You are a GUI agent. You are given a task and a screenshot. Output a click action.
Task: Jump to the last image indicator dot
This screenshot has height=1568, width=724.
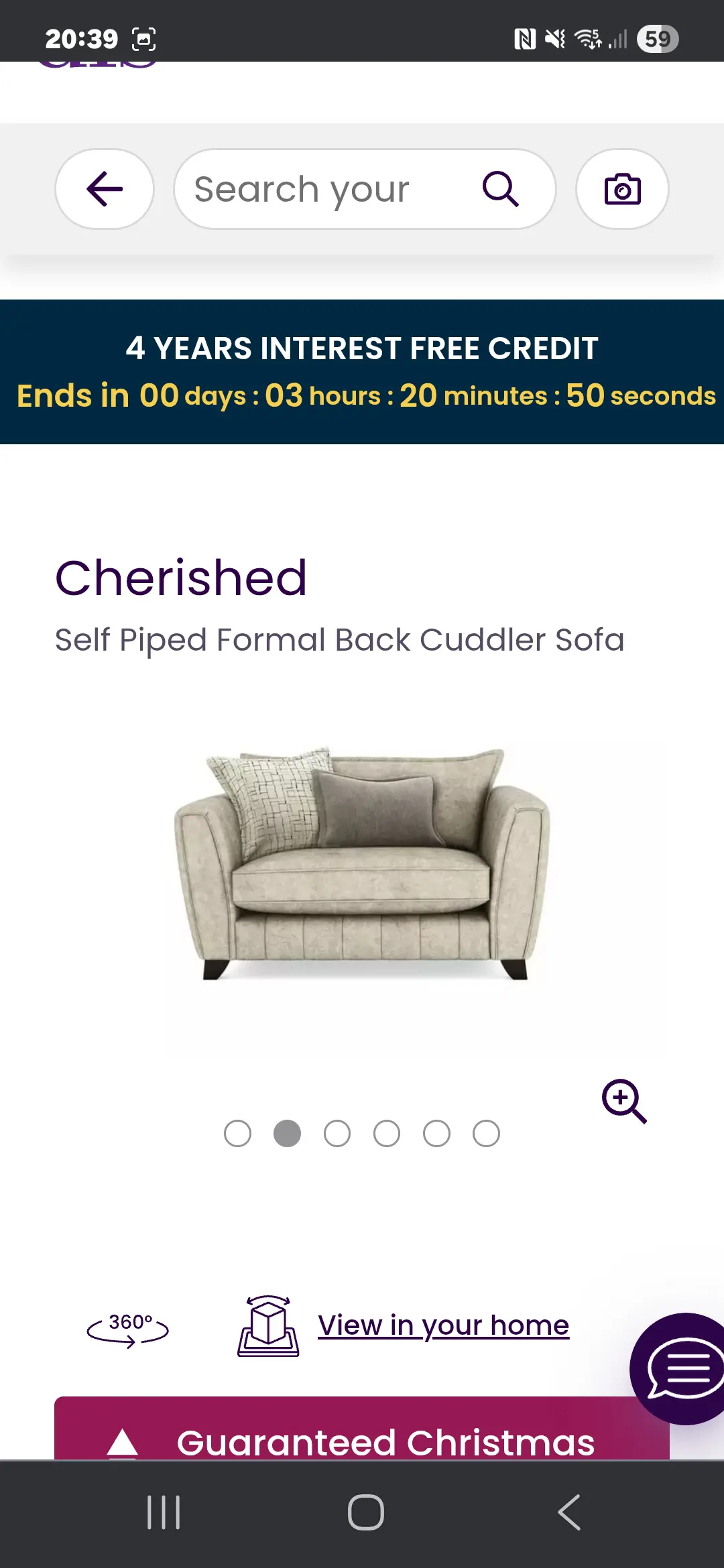tap(486, 1134)
